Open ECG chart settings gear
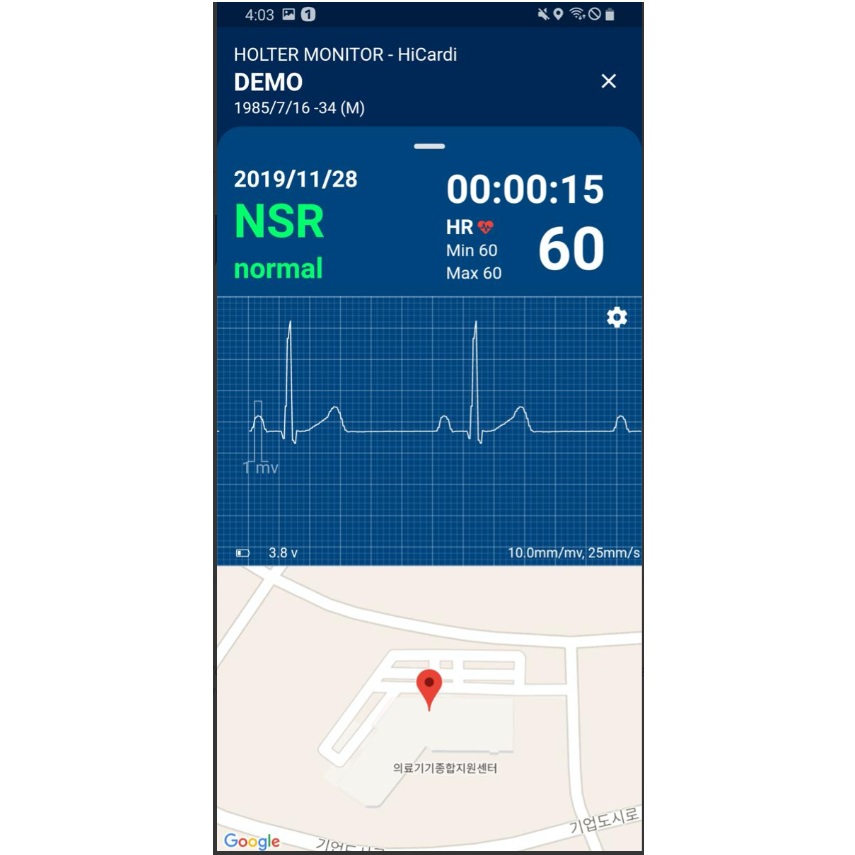 tap(617, 318)
